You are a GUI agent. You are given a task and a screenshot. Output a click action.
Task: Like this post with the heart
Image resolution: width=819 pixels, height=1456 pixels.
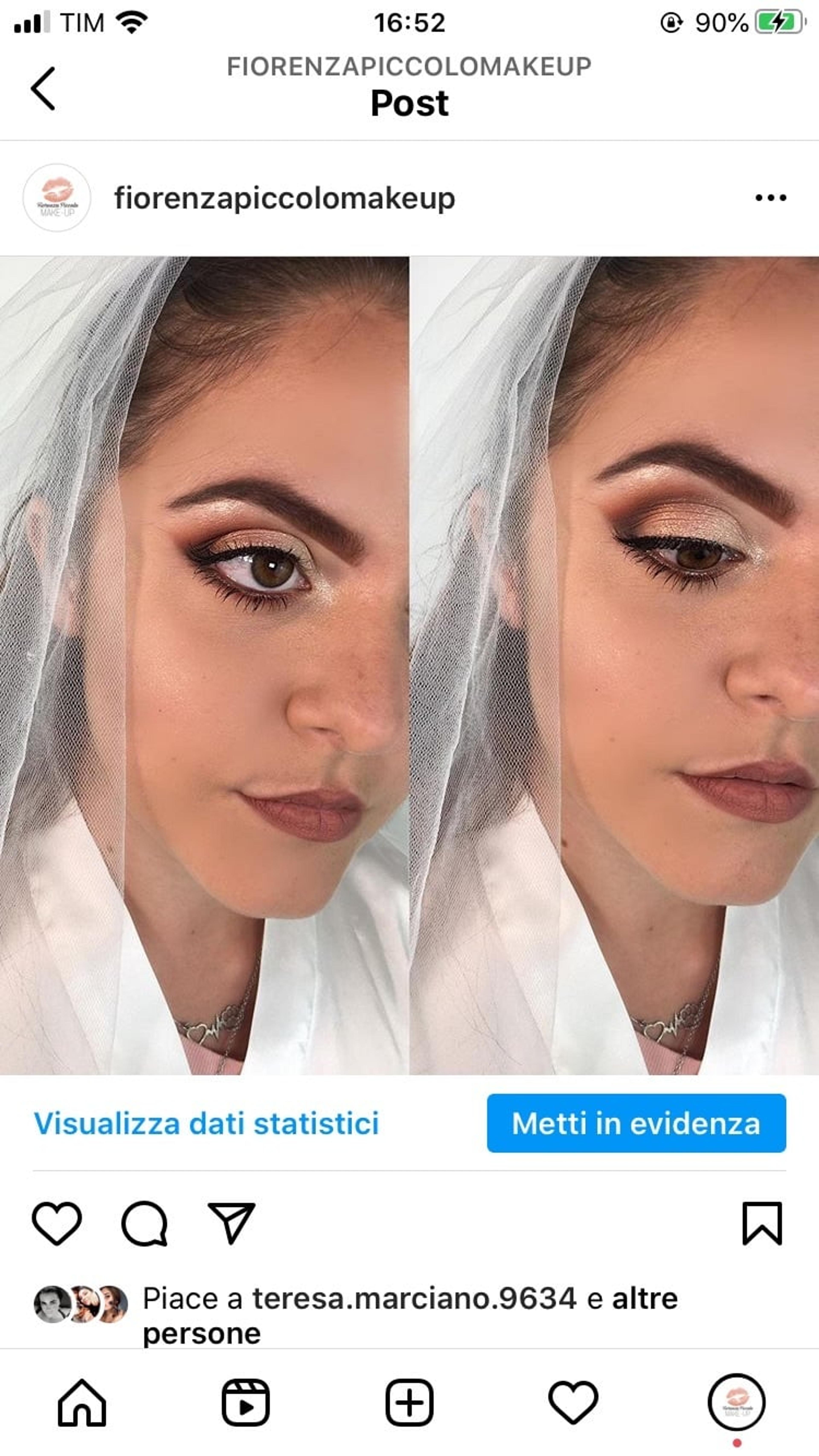[x=57, y=1224]
